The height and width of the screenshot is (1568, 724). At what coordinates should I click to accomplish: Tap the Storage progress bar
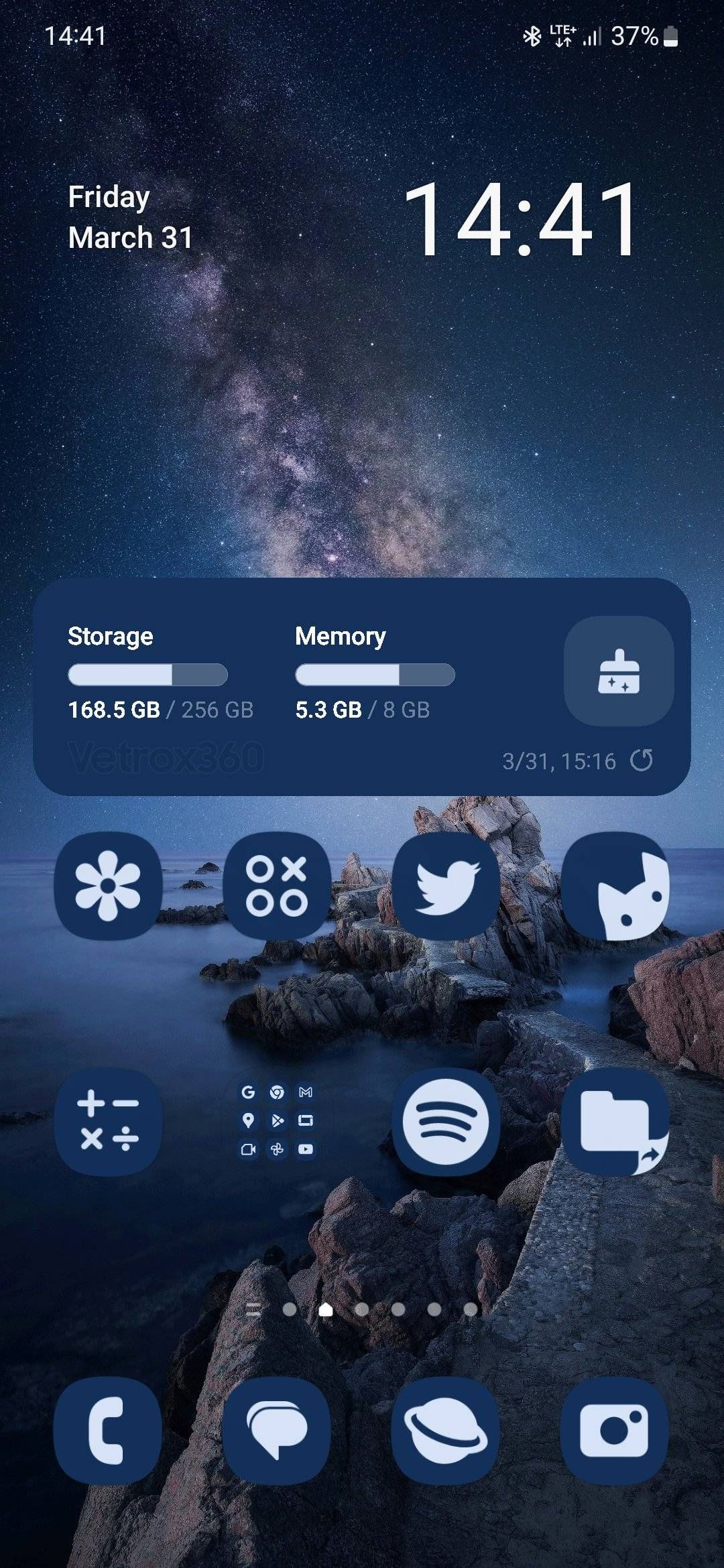(x=146, y=675)
